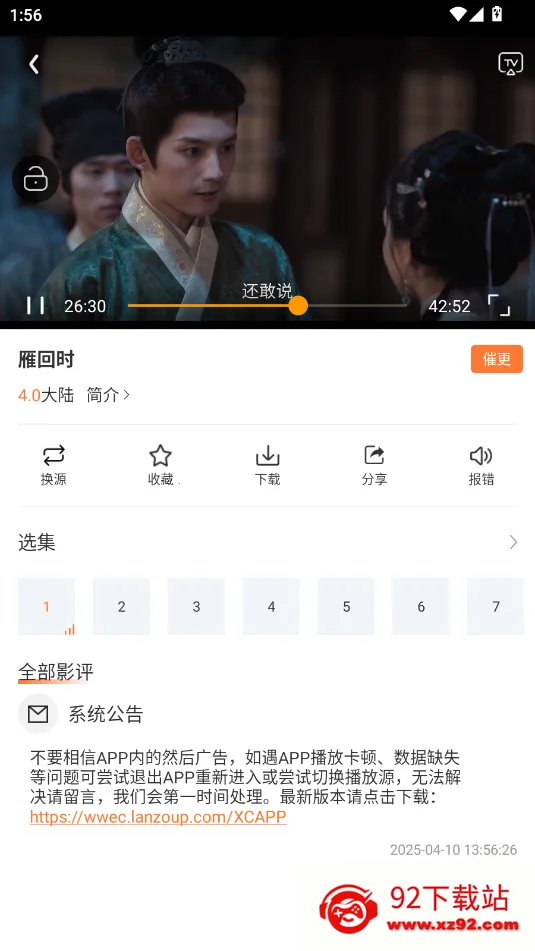This screenshot has height=951, width=535.
Task: Go back using the arrow over the video
Action: coord(34,64)
